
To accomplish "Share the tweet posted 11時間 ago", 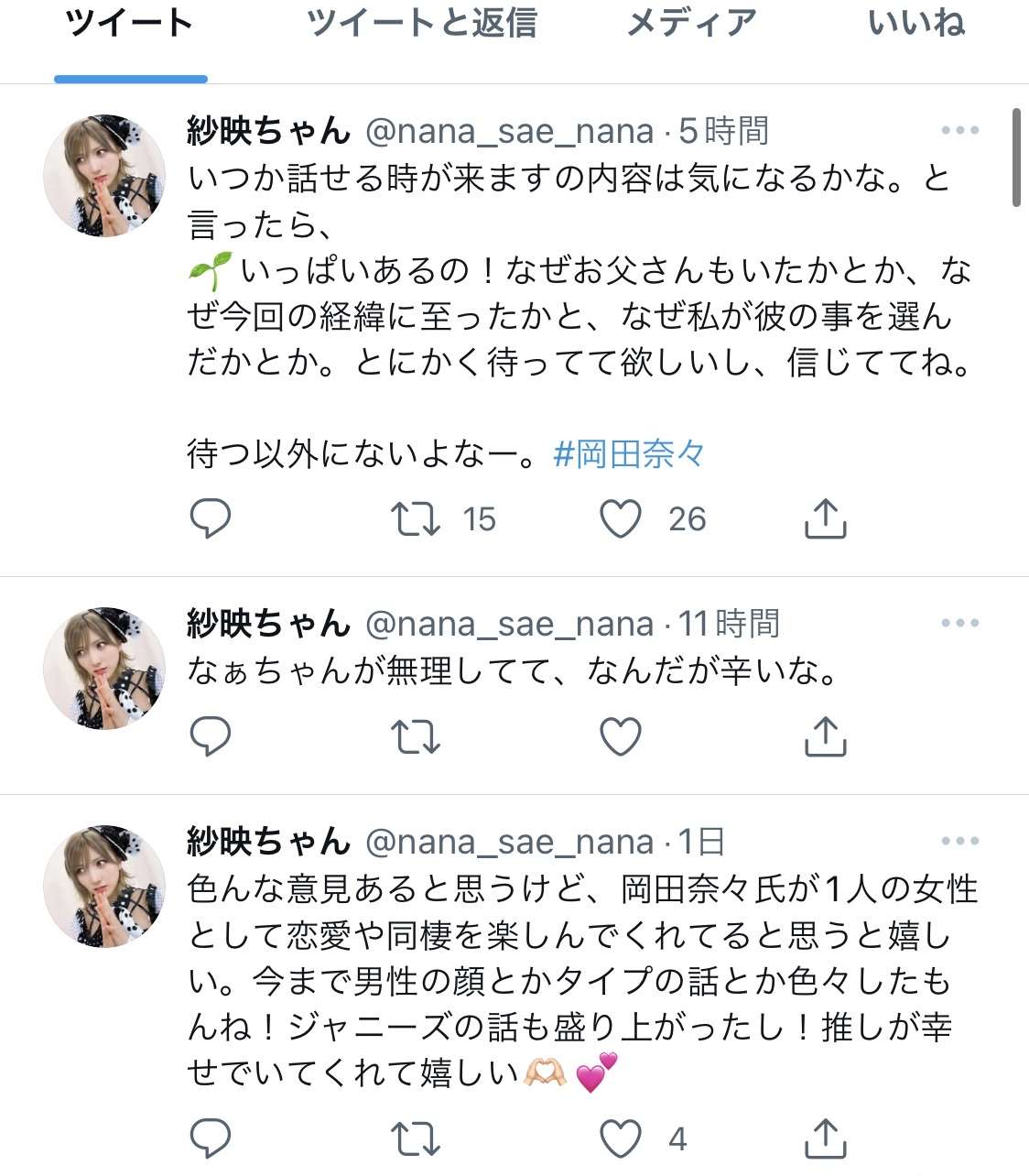I will 825,736.
